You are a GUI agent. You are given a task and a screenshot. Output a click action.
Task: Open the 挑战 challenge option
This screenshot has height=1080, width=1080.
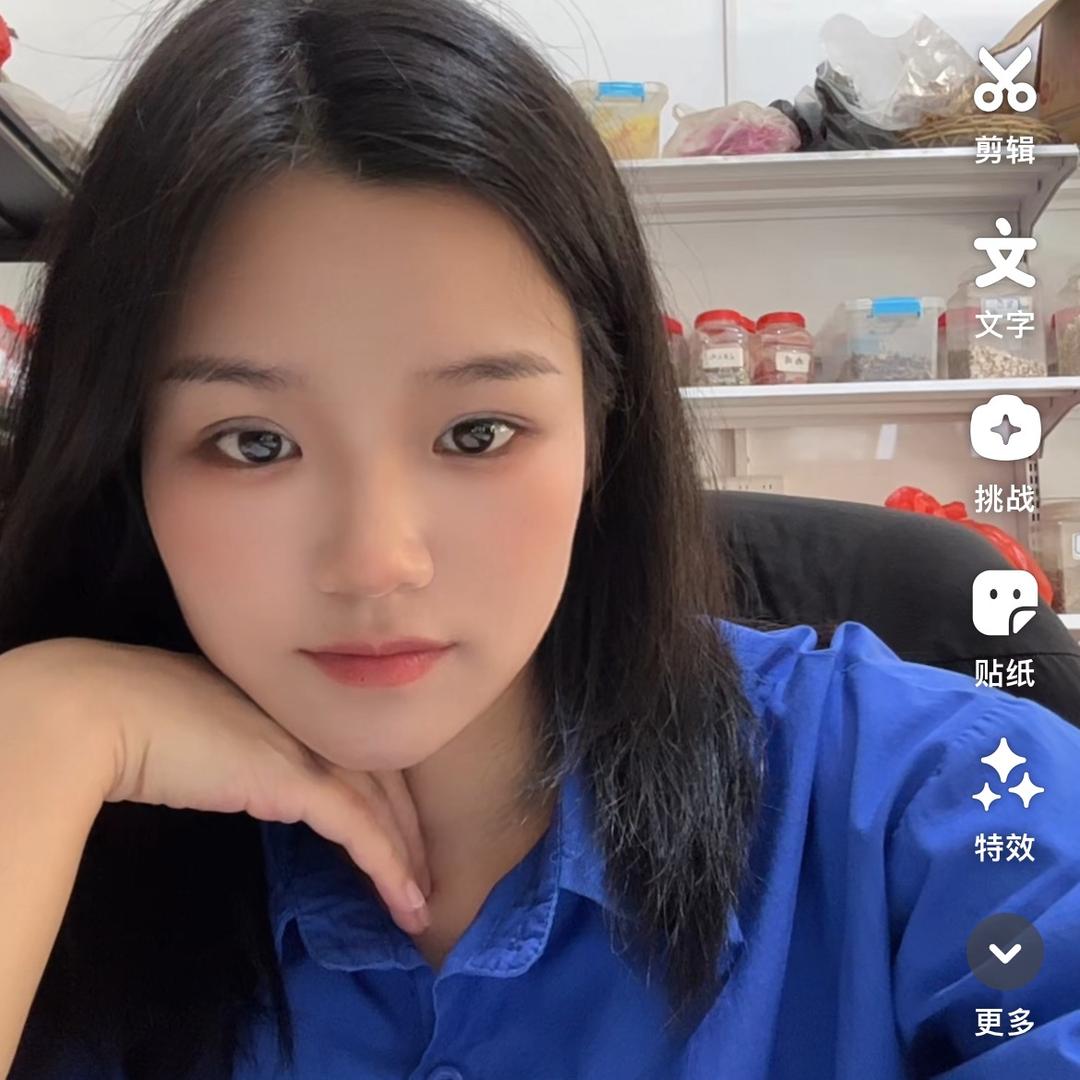(x=1005, y=430)
